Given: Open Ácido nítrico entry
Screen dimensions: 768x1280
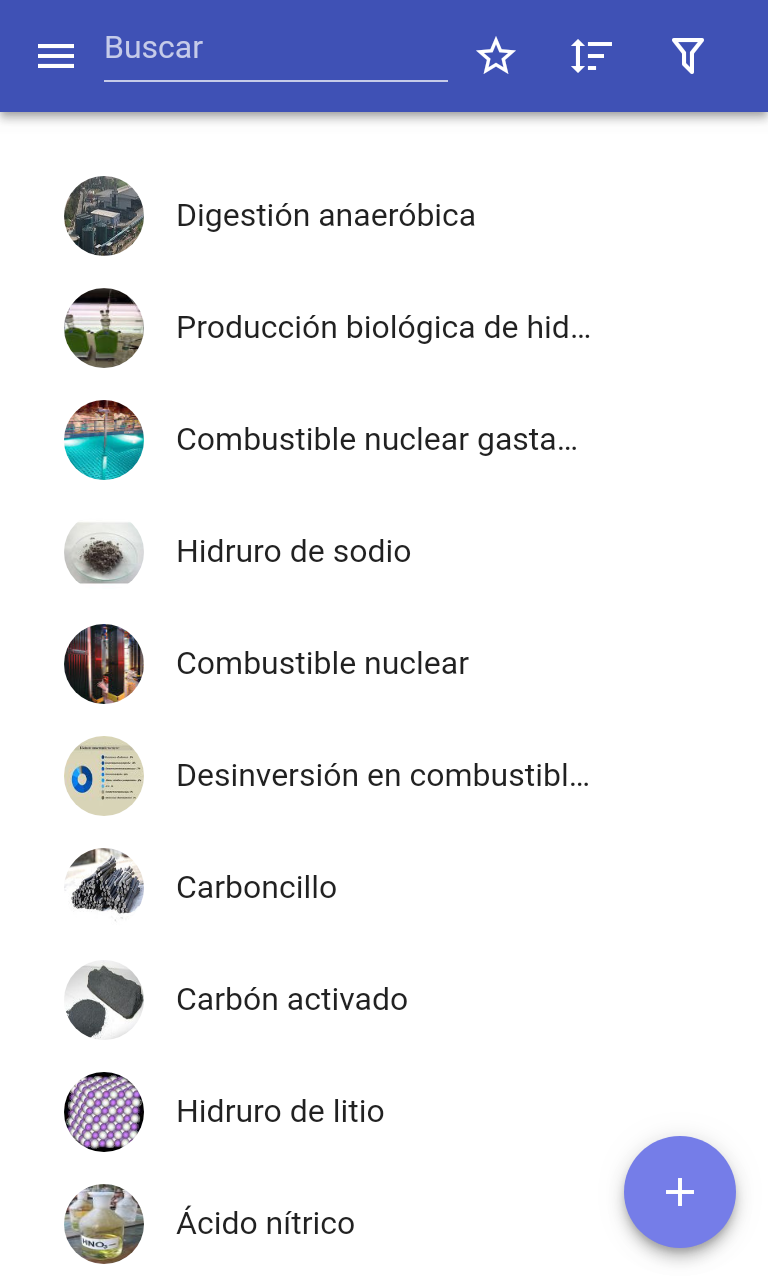Looking at the screenshot, I should pos(265,1224).
